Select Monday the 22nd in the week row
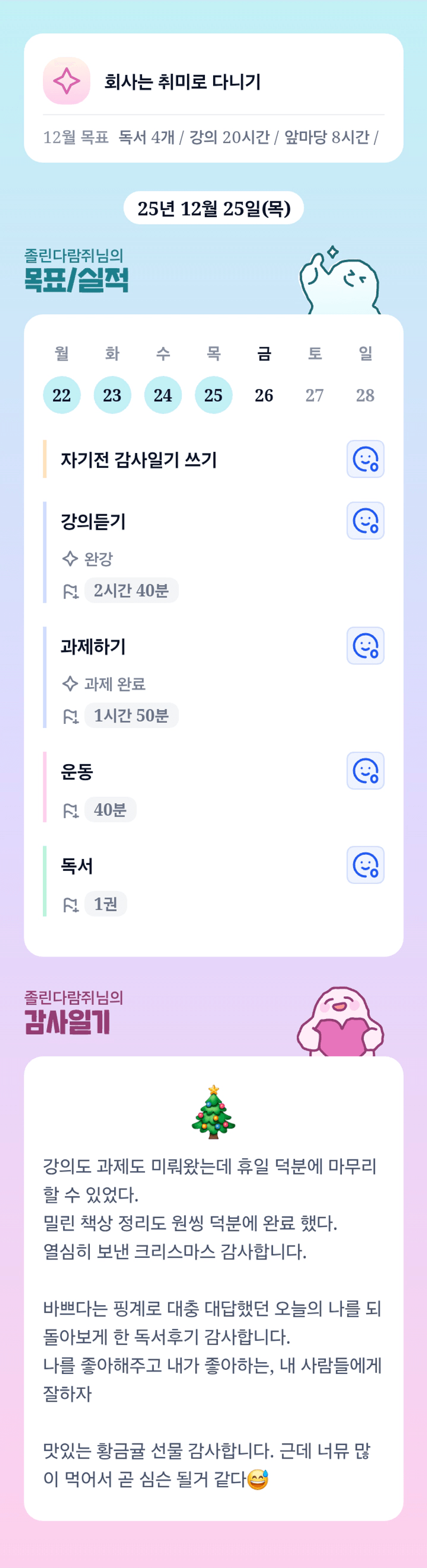Viewport: 427px width, 1568px height. (x=61, y=395)
